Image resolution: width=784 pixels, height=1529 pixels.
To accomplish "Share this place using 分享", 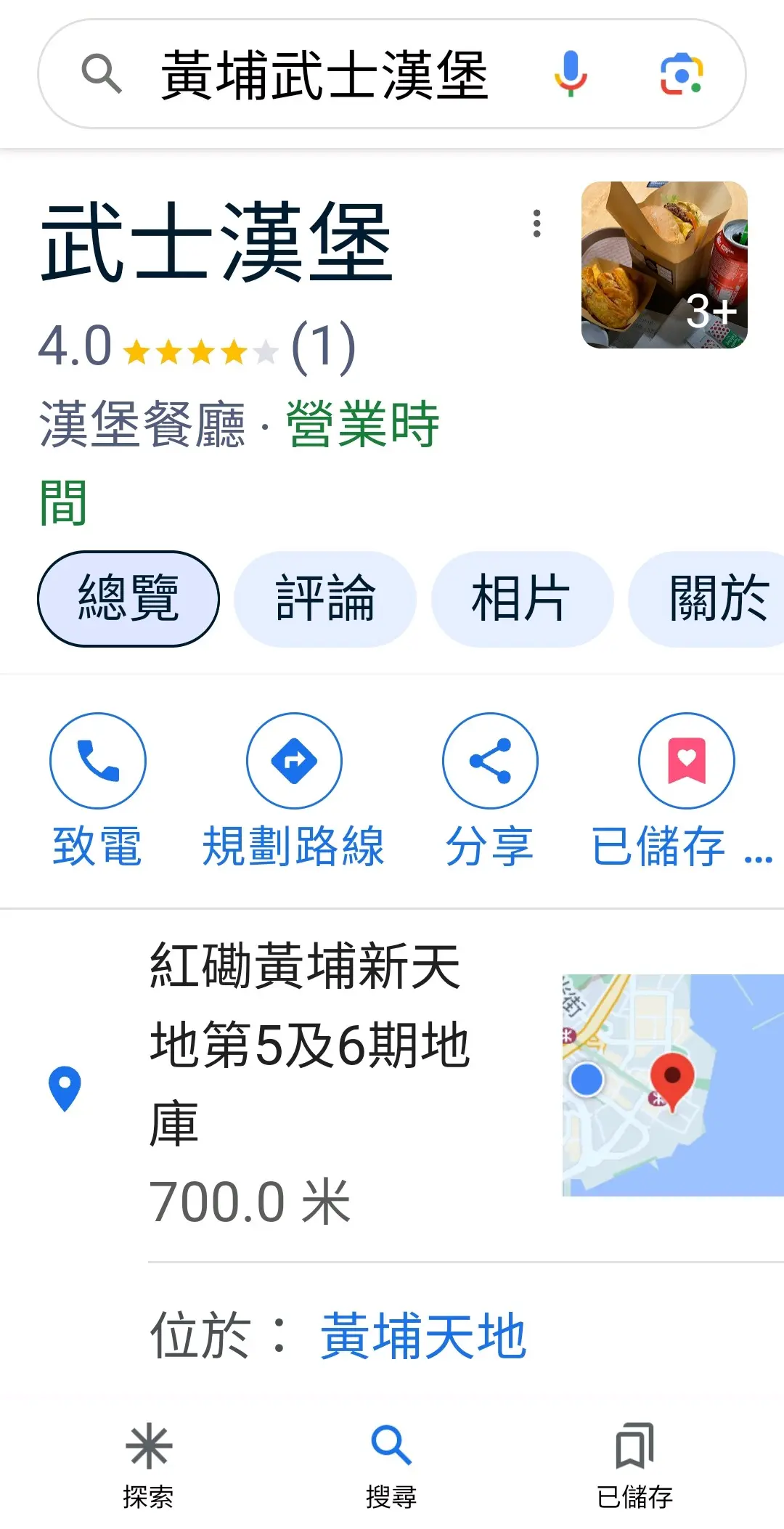I will coord(490,791).
